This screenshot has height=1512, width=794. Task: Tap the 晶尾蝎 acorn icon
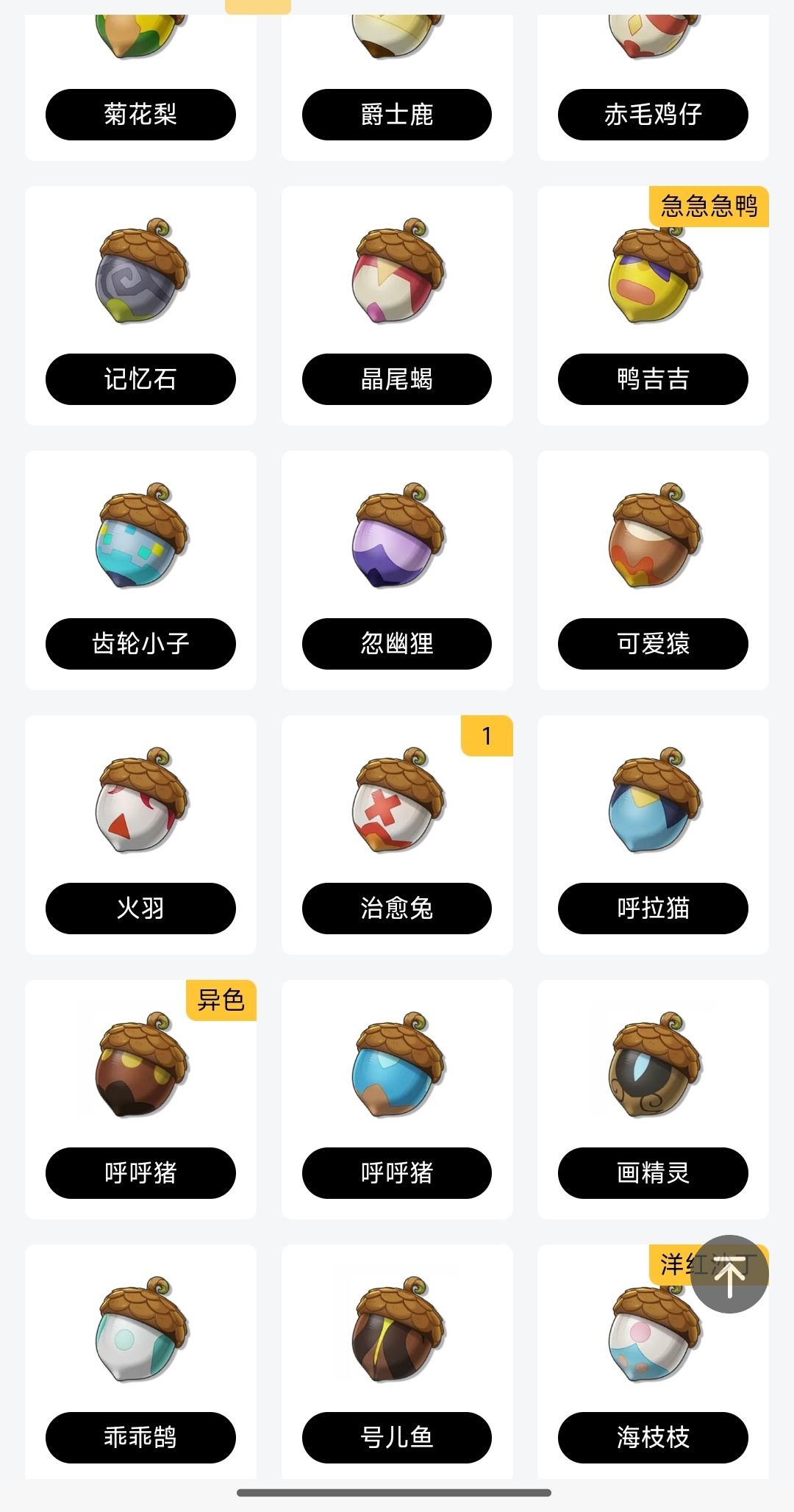pyautogui.click(x=395, y=283)
